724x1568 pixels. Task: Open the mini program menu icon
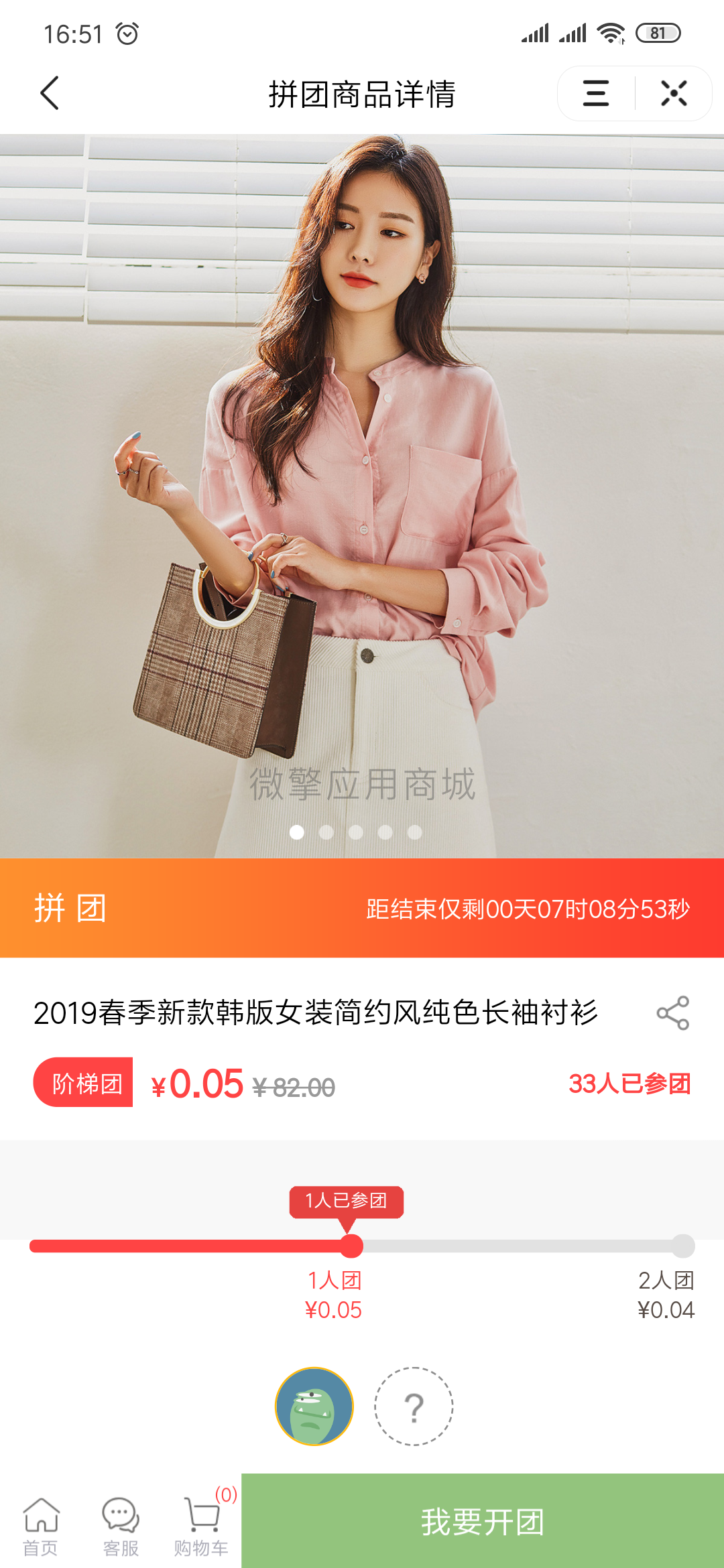pyautogui.click(x=595, y=93)
